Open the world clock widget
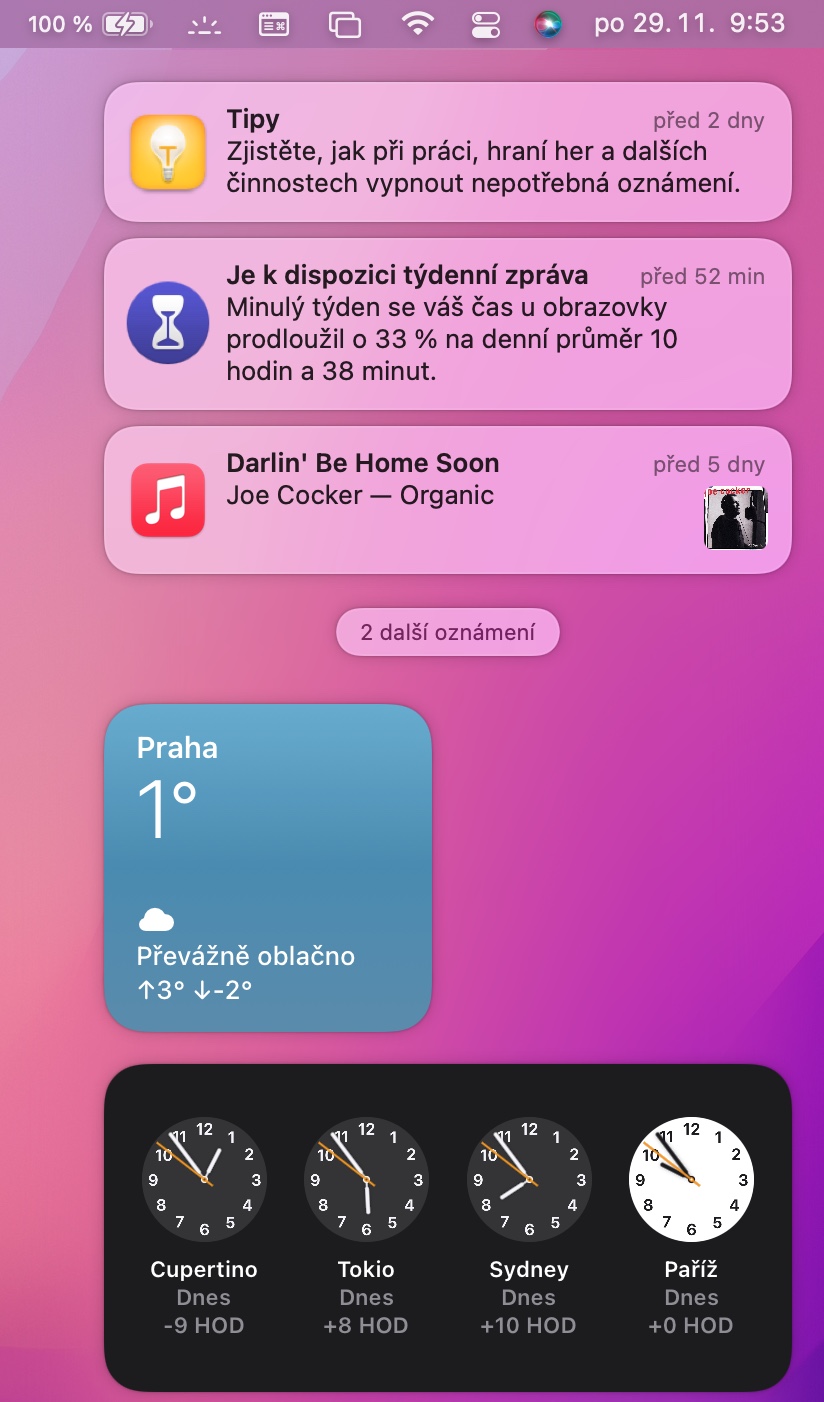 point(447,1227)
